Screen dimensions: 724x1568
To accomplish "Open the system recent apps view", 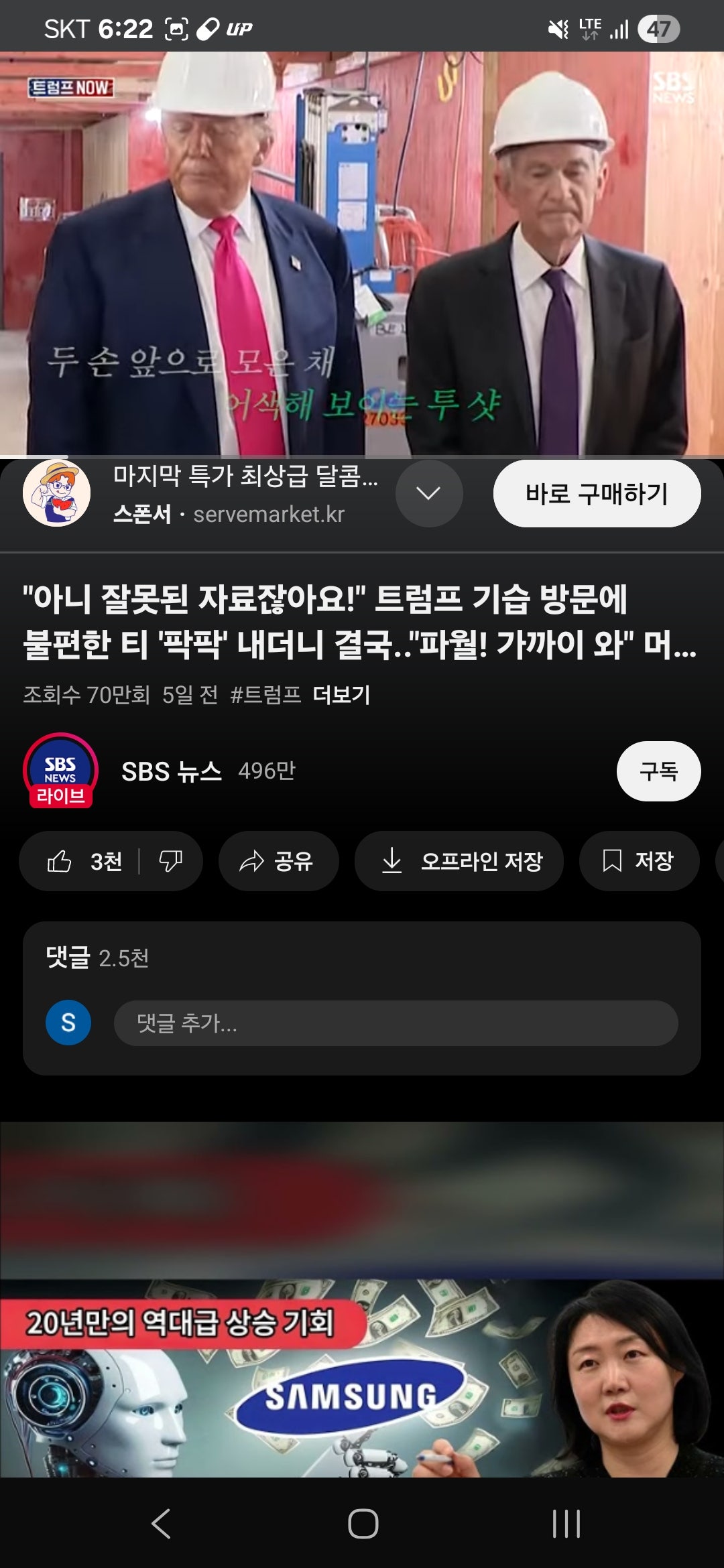I will coord(566,1524).
